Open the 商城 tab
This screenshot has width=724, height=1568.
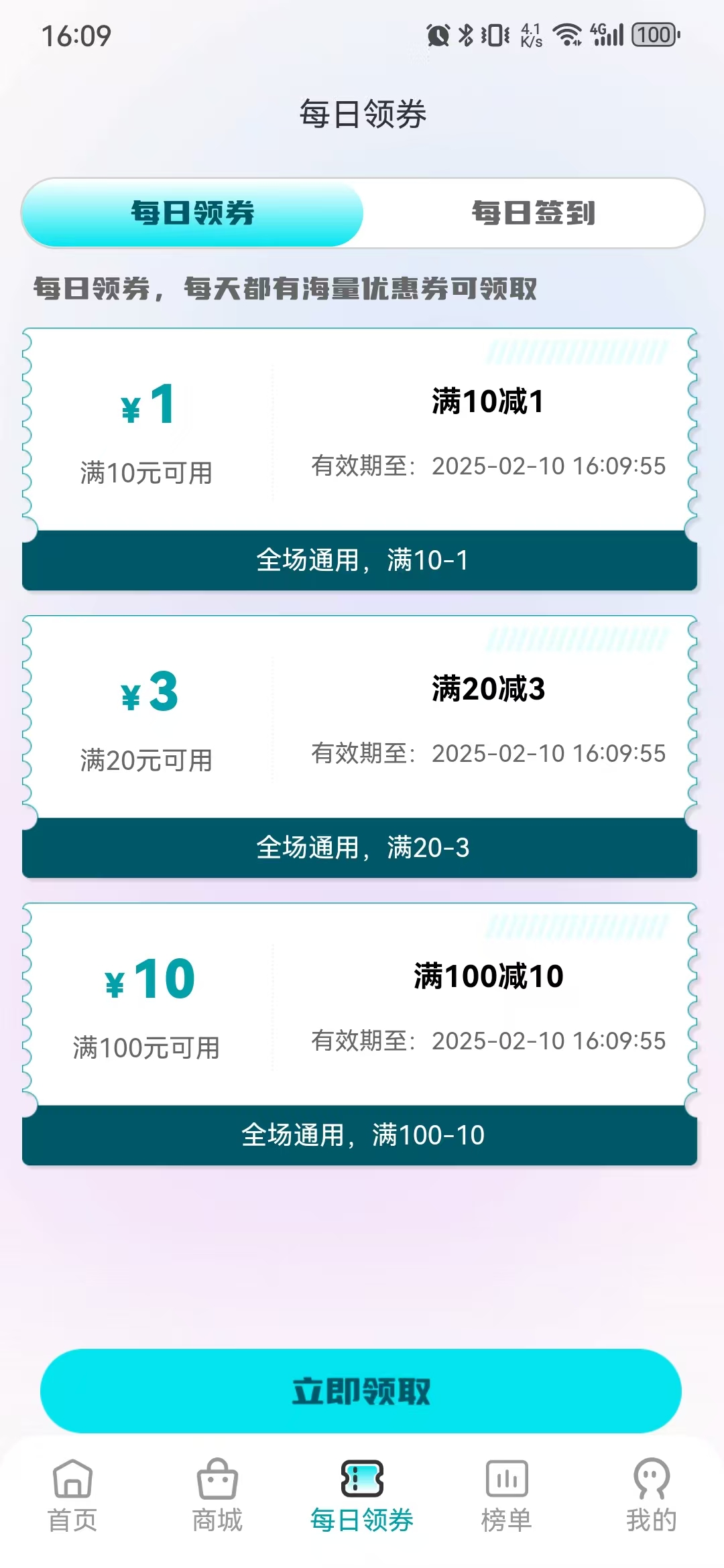(217, 1496)
